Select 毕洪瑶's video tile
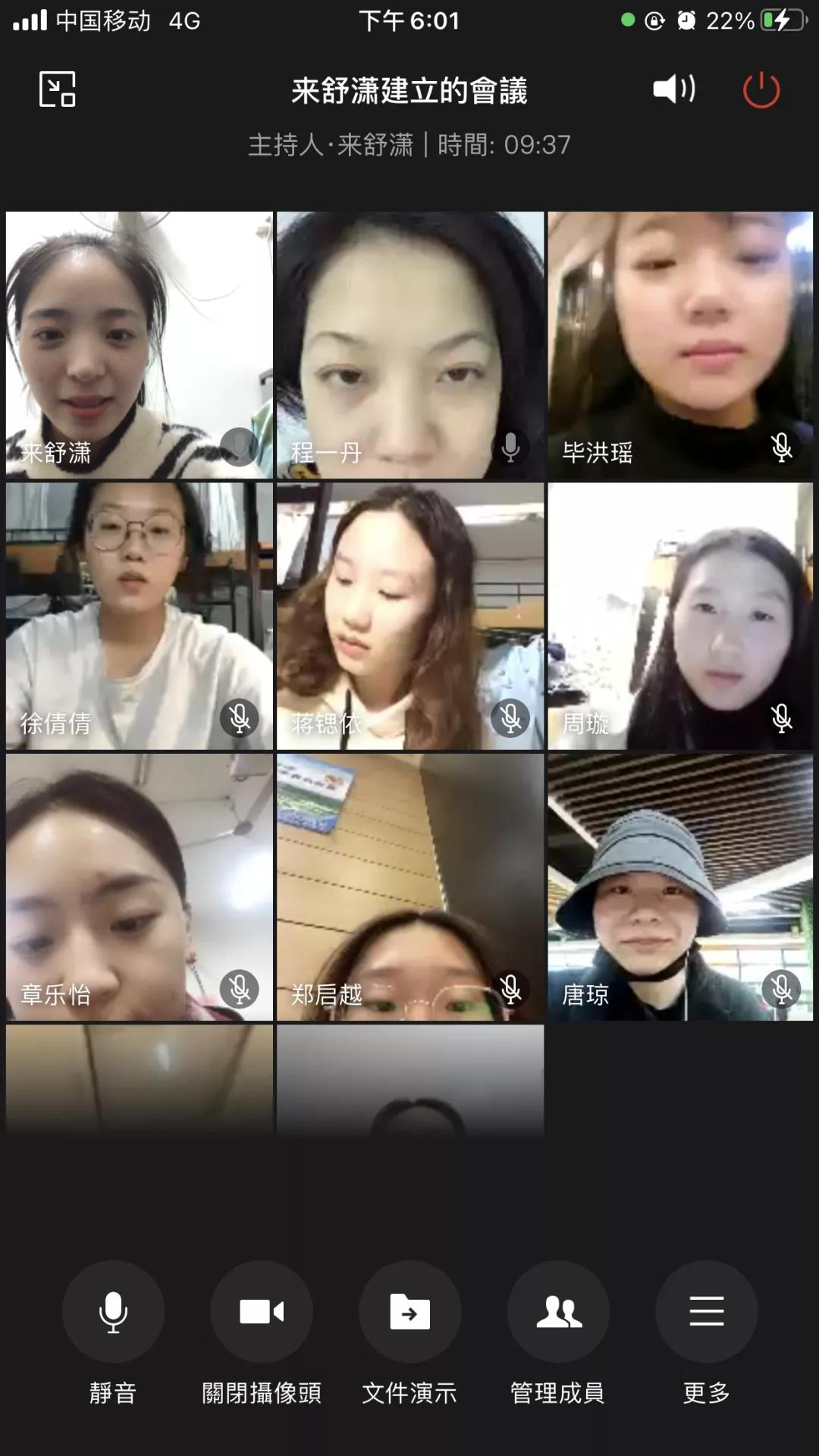The image size is (819, 1456). pyautogui.click(x=680, y=345)
